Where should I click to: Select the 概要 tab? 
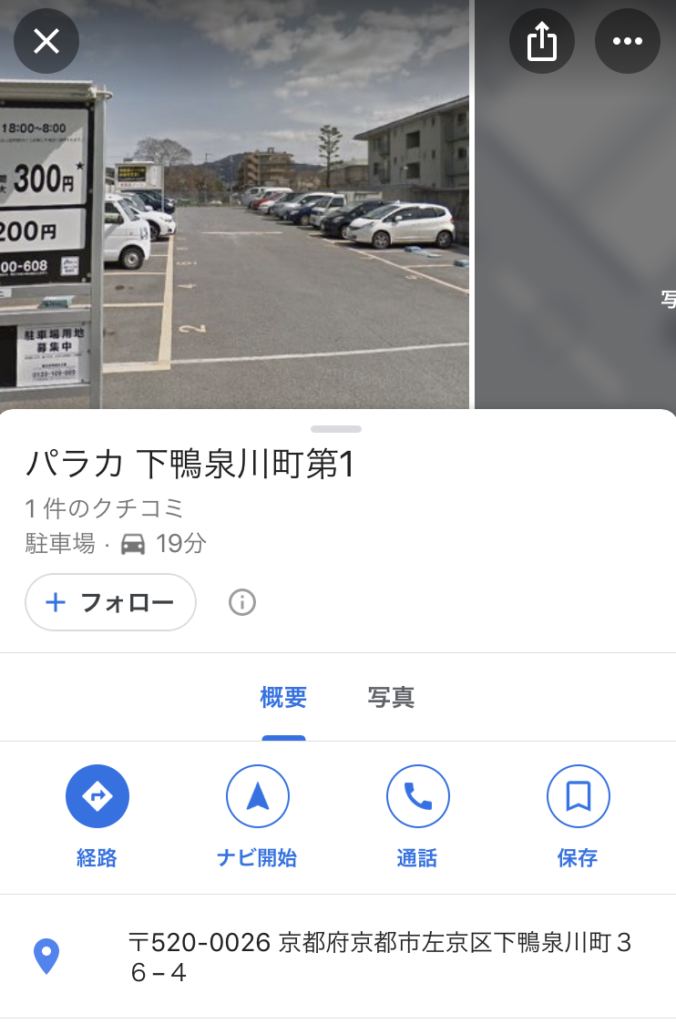283,697
